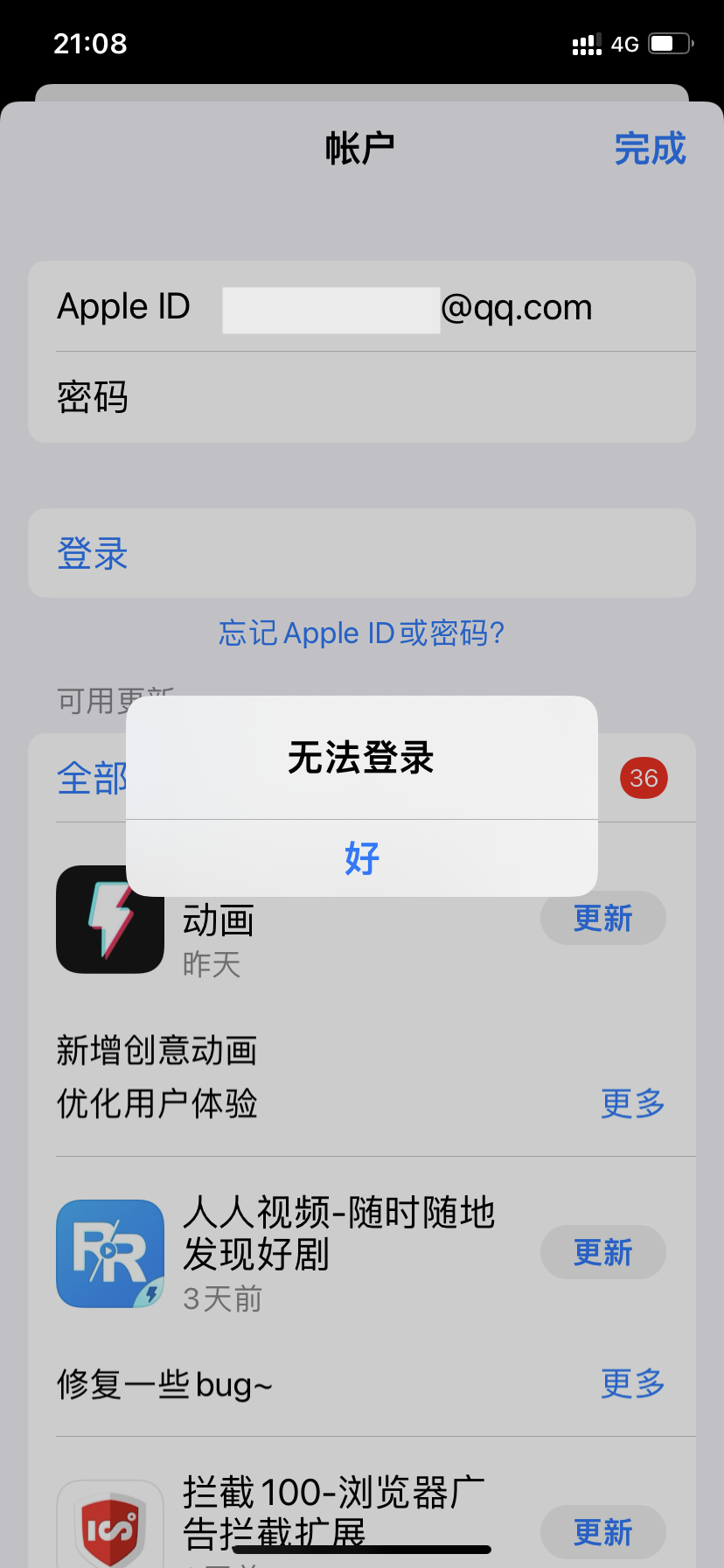Screen dimensions: 724x1568
Task: Update the 动画 app
Action: (x=602, y=919)
